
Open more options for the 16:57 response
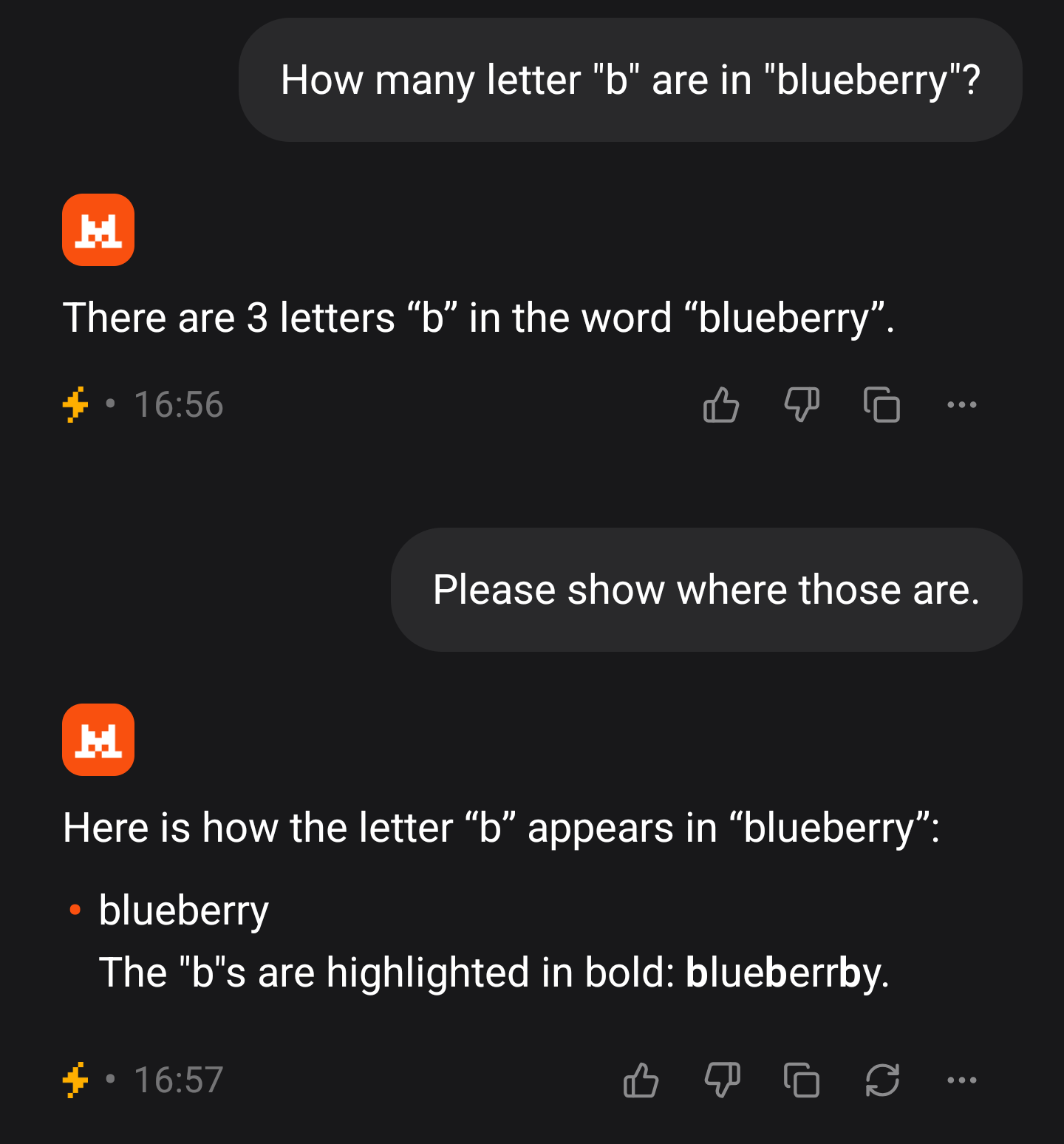tap(961, 1080)
